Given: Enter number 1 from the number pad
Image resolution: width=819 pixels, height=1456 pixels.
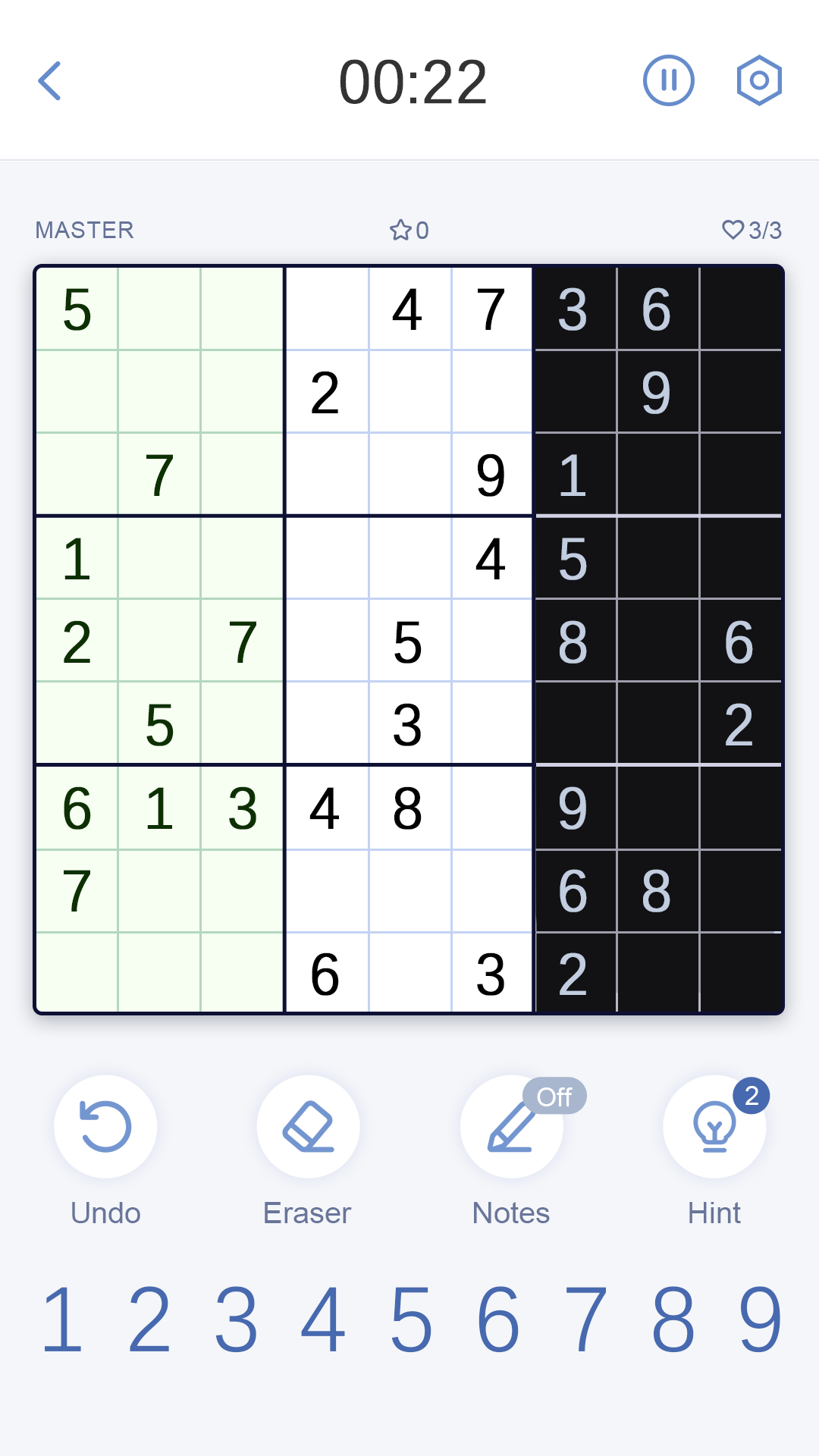Looking at the screenshot, I should click(x=62, y=1320).
